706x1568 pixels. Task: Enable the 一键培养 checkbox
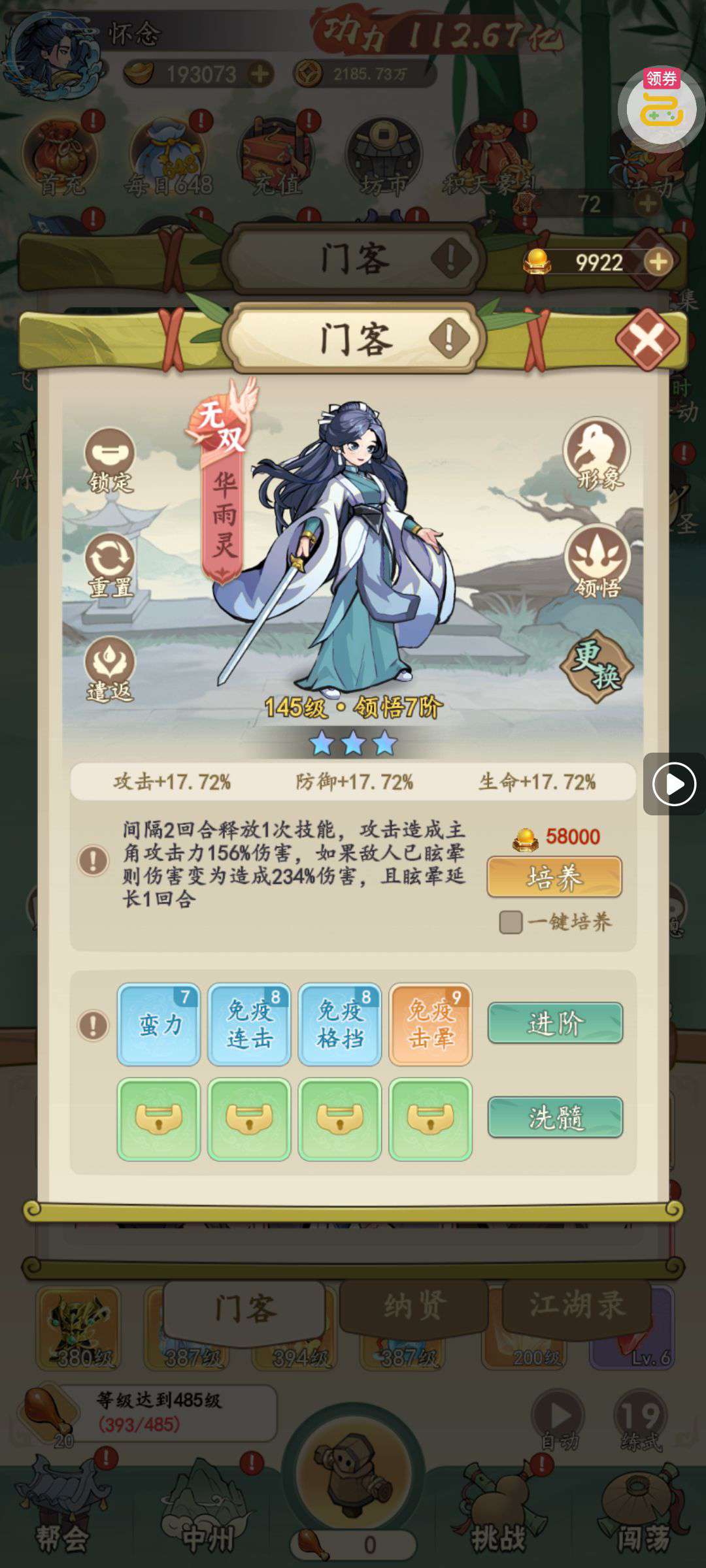point(511,922)
